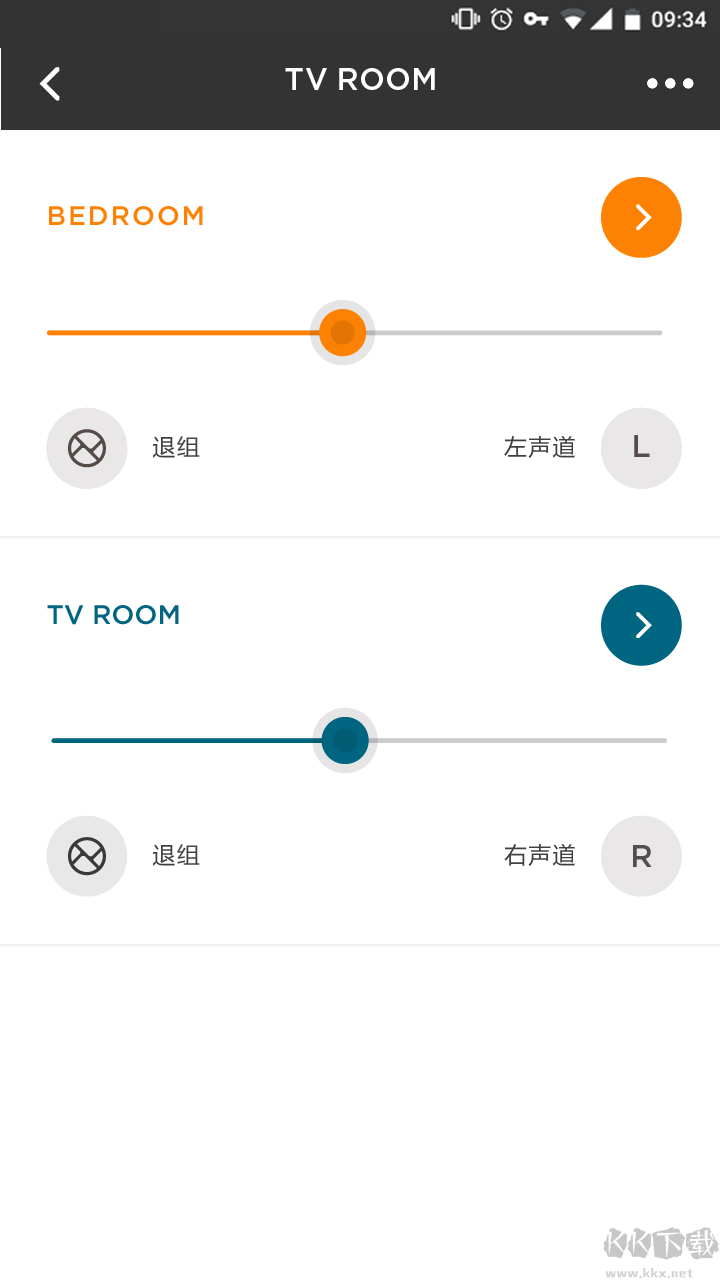Toggle 退组 for the BEDROOM speaker
720x1280 pixels.
tap(176, 448)
